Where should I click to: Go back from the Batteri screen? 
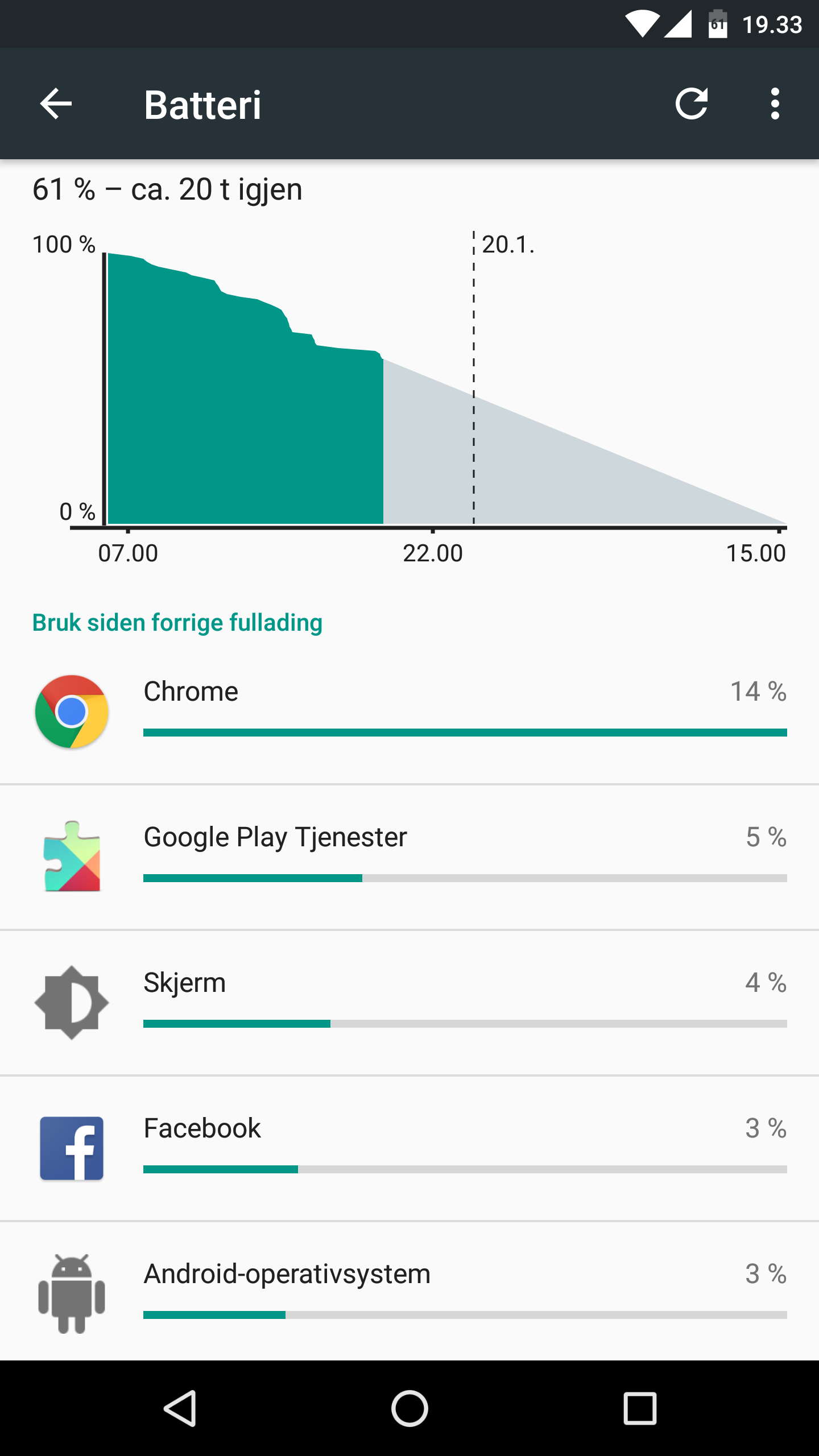click(56, 104)
